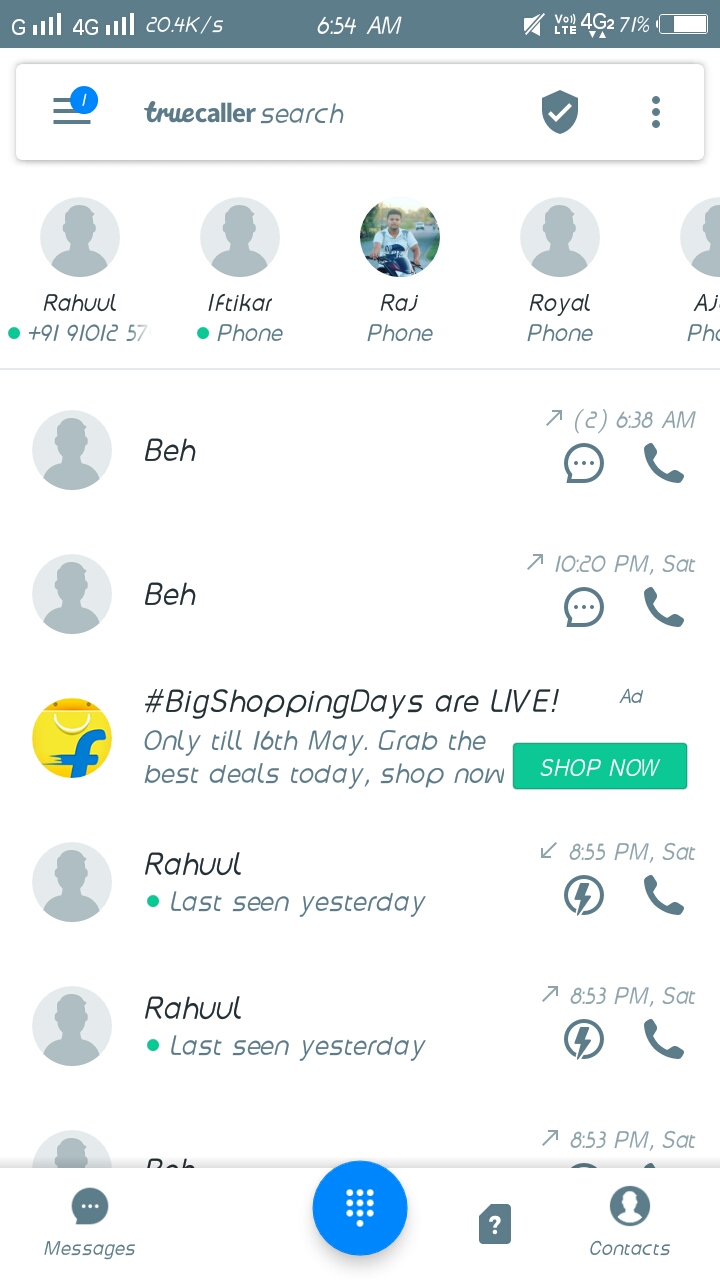Call Beh from the 6:38 AM entry
Viewport: 720px width, 1280px height.
(663, 464)
